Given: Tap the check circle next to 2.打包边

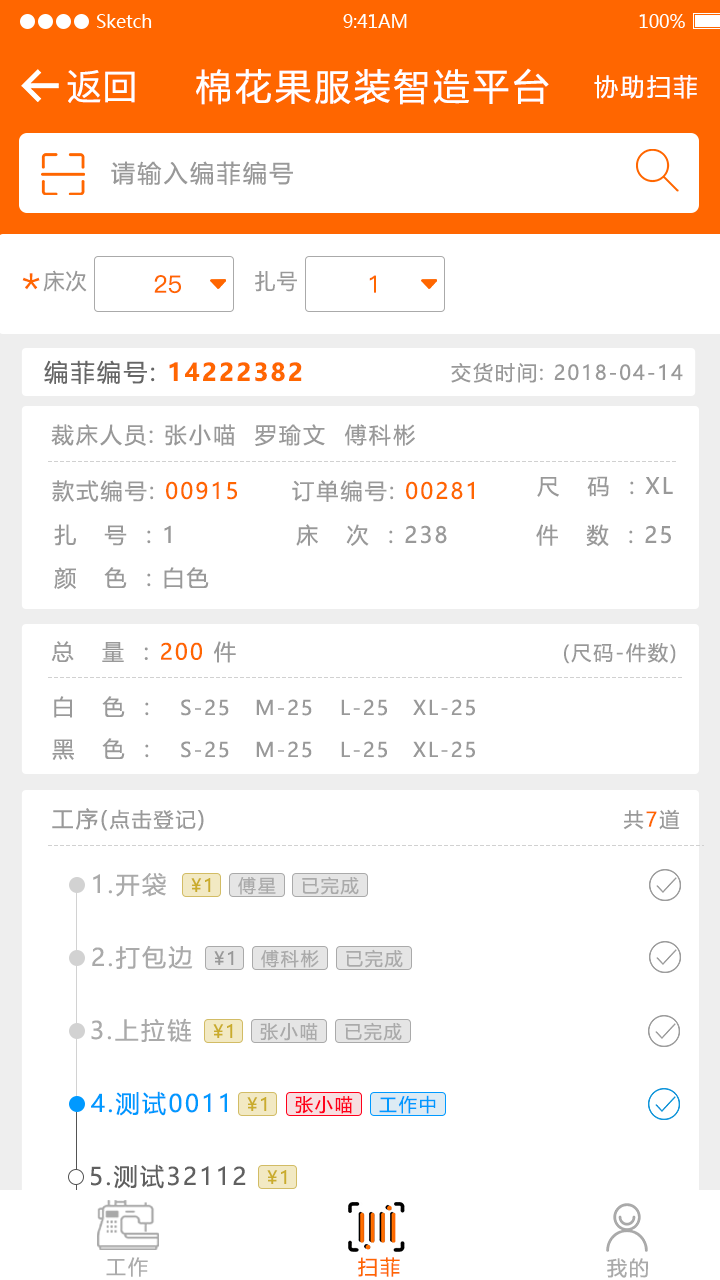Looking at the screenshot, I should click(664, 957).
